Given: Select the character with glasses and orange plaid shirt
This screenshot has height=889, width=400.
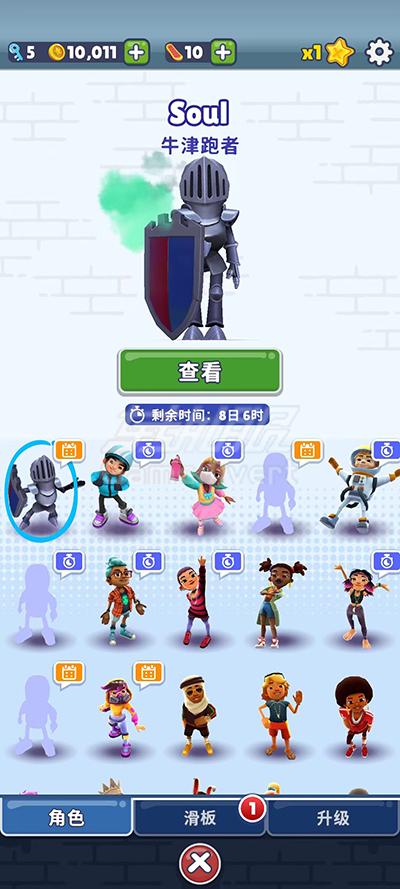Looking at the screenshot, I should [121, 600].
